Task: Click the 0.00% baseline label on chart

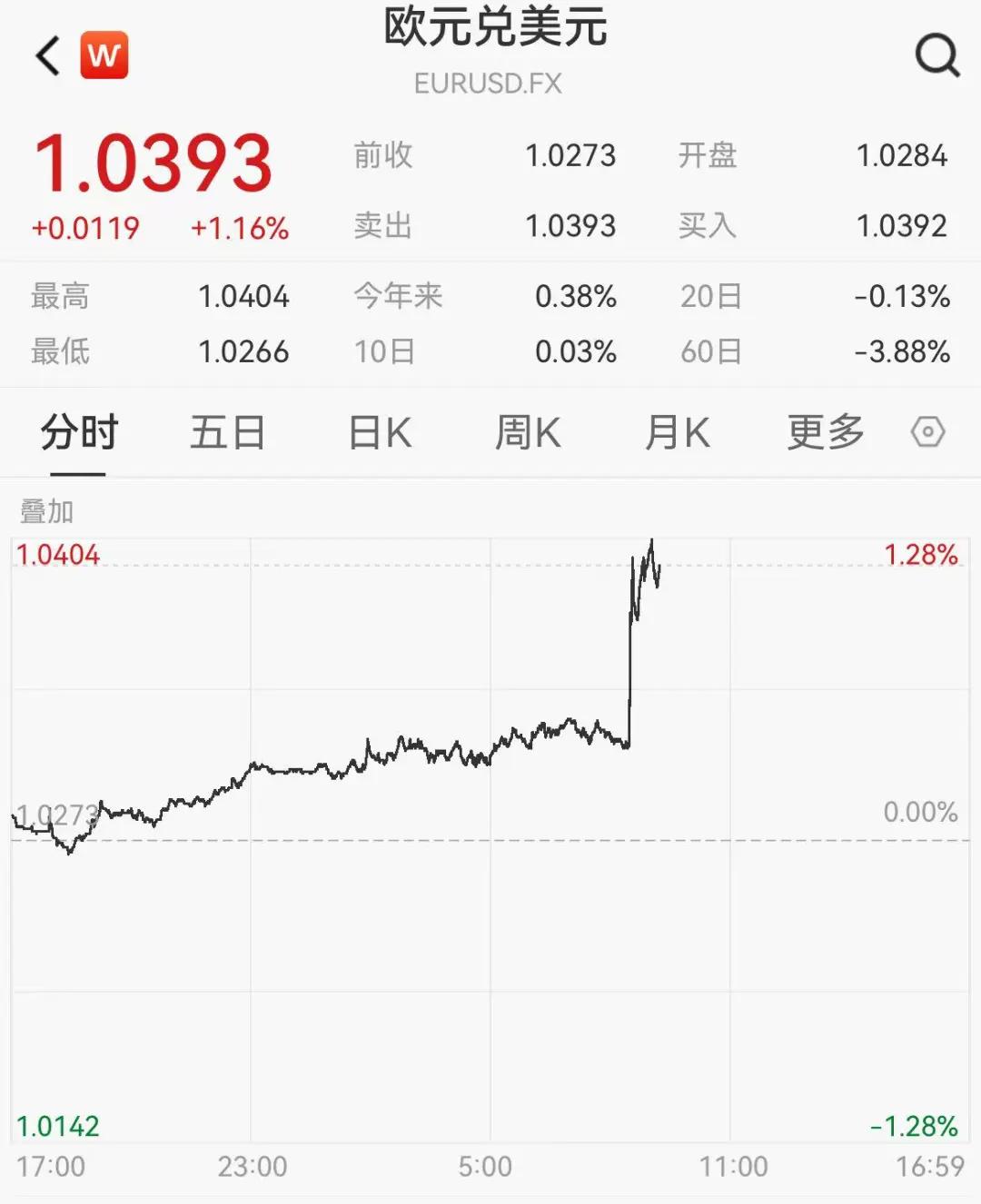Action: [920, 813]
